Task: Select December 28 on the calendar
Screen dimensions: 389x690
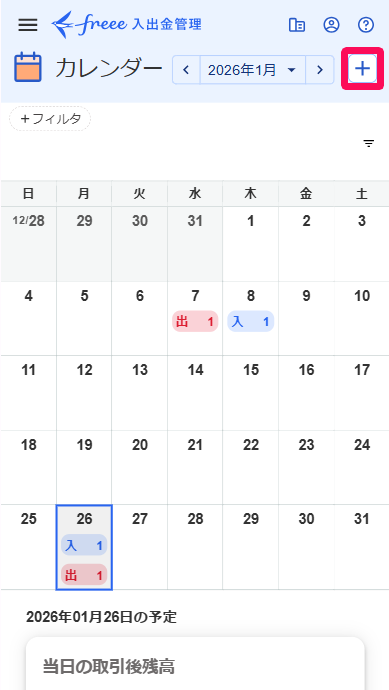Action: pos(29,244)
